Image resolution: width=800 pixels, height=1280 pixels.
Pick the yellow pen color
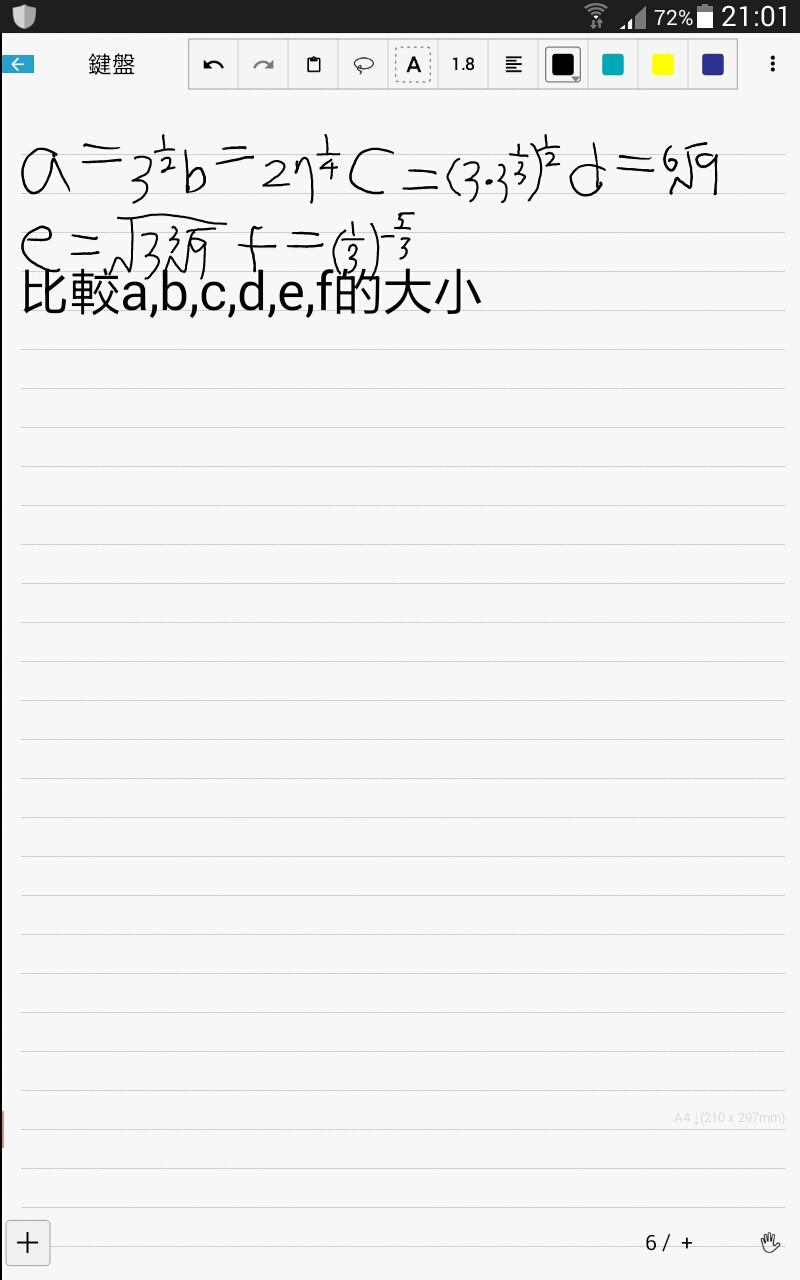[x=663, y=64]
